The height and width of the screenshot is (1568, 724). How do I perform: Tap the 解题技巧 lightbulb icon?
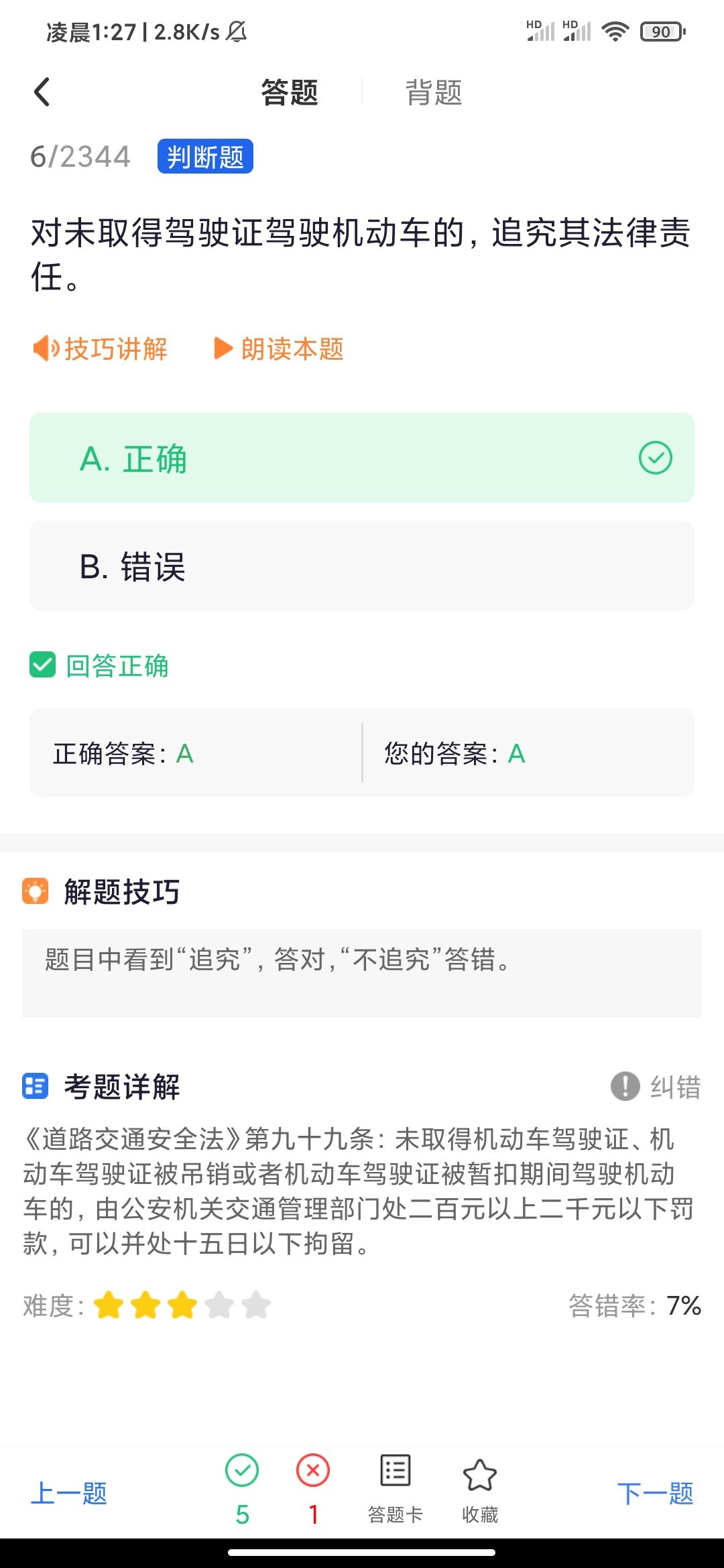[x=35, y=891]
